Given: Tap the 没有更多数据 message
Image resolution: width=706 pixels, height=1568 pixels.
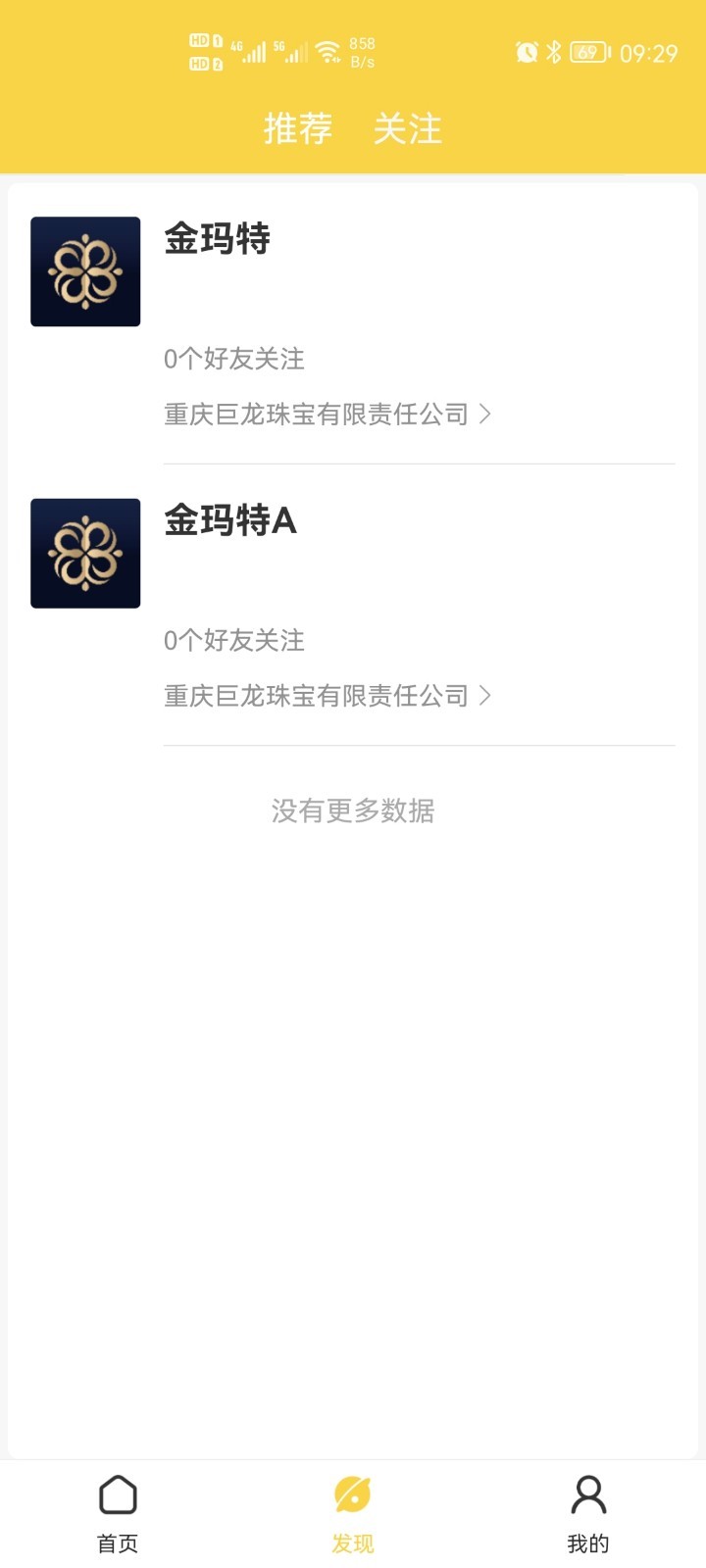Looking at the screenshot, I should [x=351, y=810].
